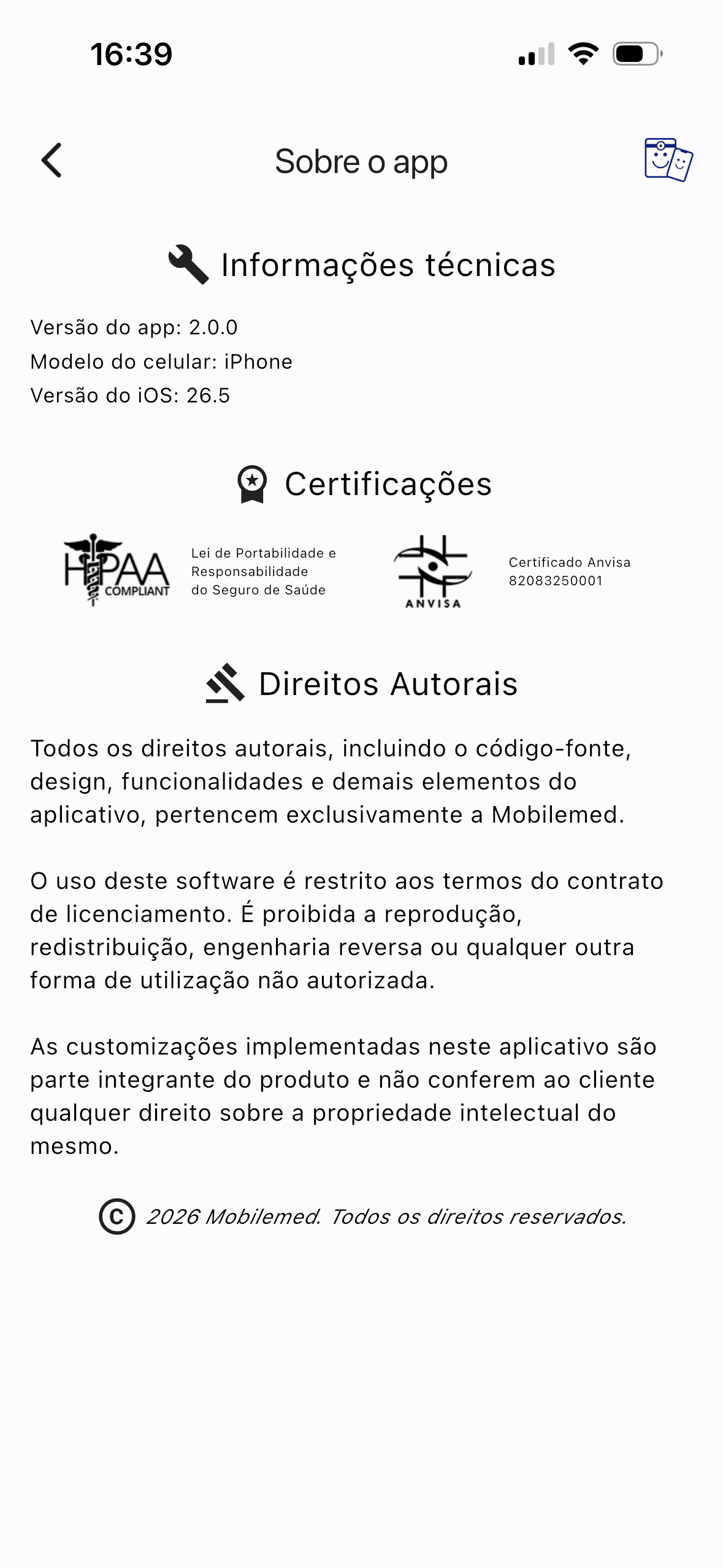Open the smiling cards icon at top right
Screen dimensions: 723x1568
point(668,160)
